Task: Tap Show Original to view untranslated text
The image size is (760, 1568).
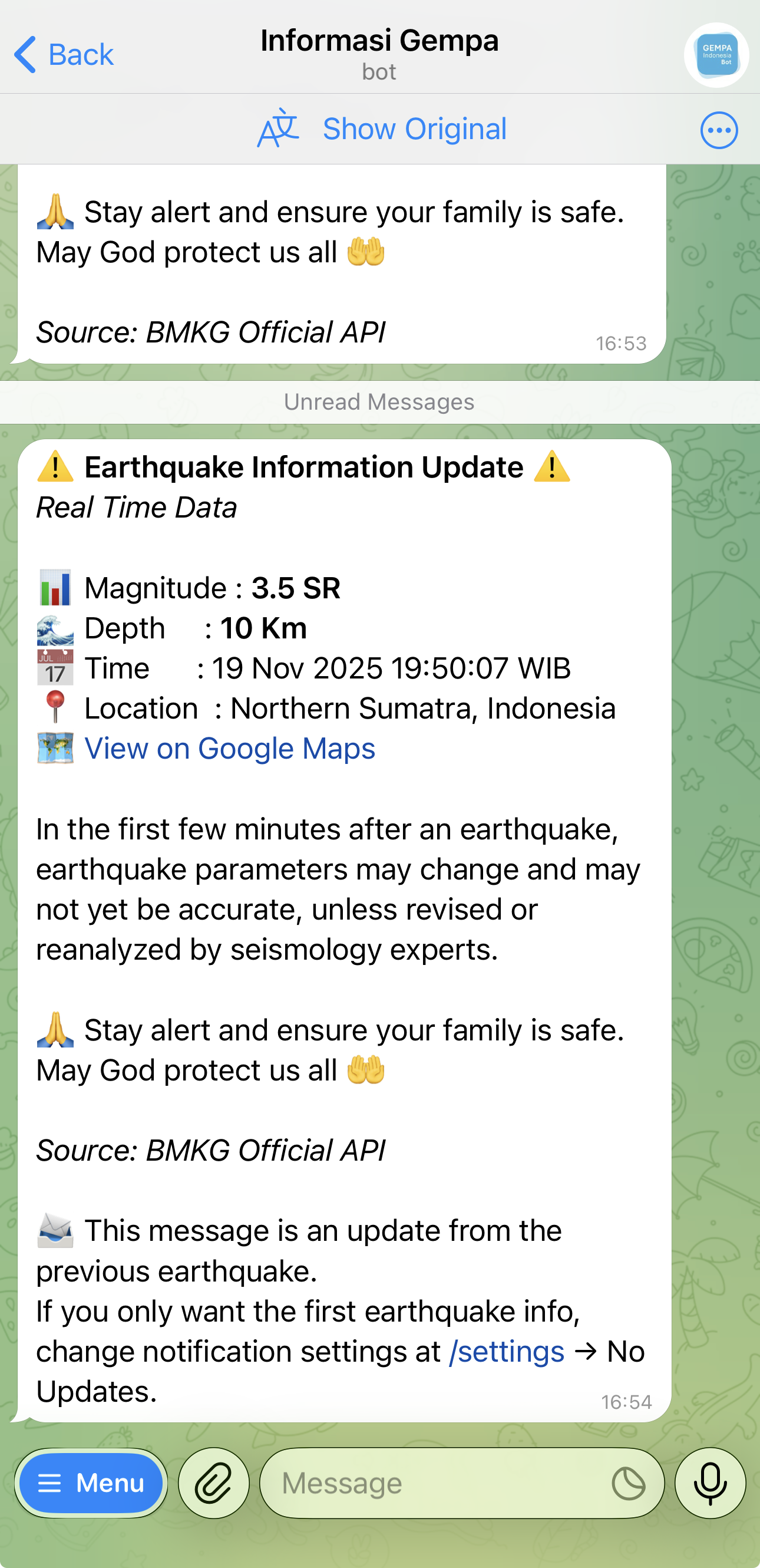Action: pos(414,129)
